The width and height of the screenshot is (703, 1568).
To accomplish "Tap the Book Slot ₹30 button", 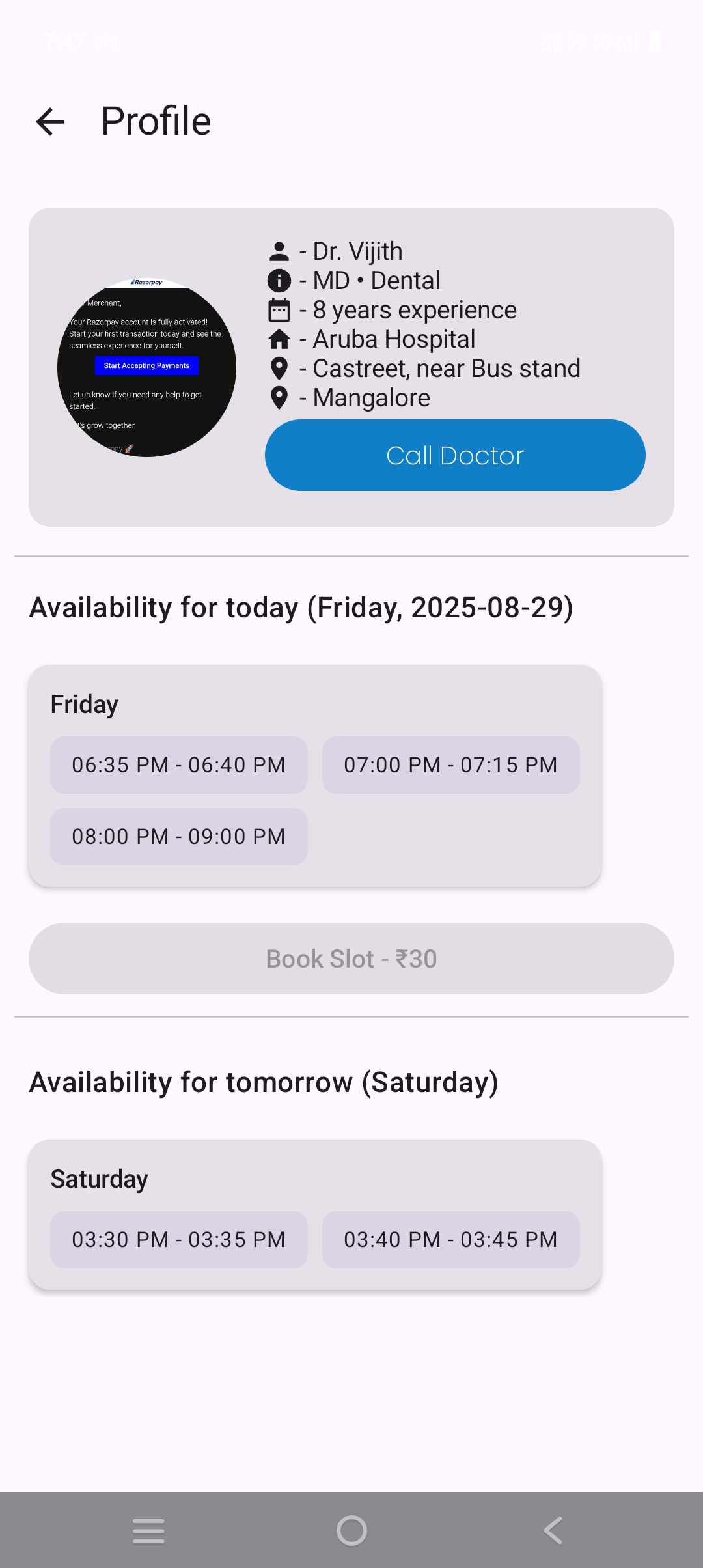I will [x=351, y=959].
